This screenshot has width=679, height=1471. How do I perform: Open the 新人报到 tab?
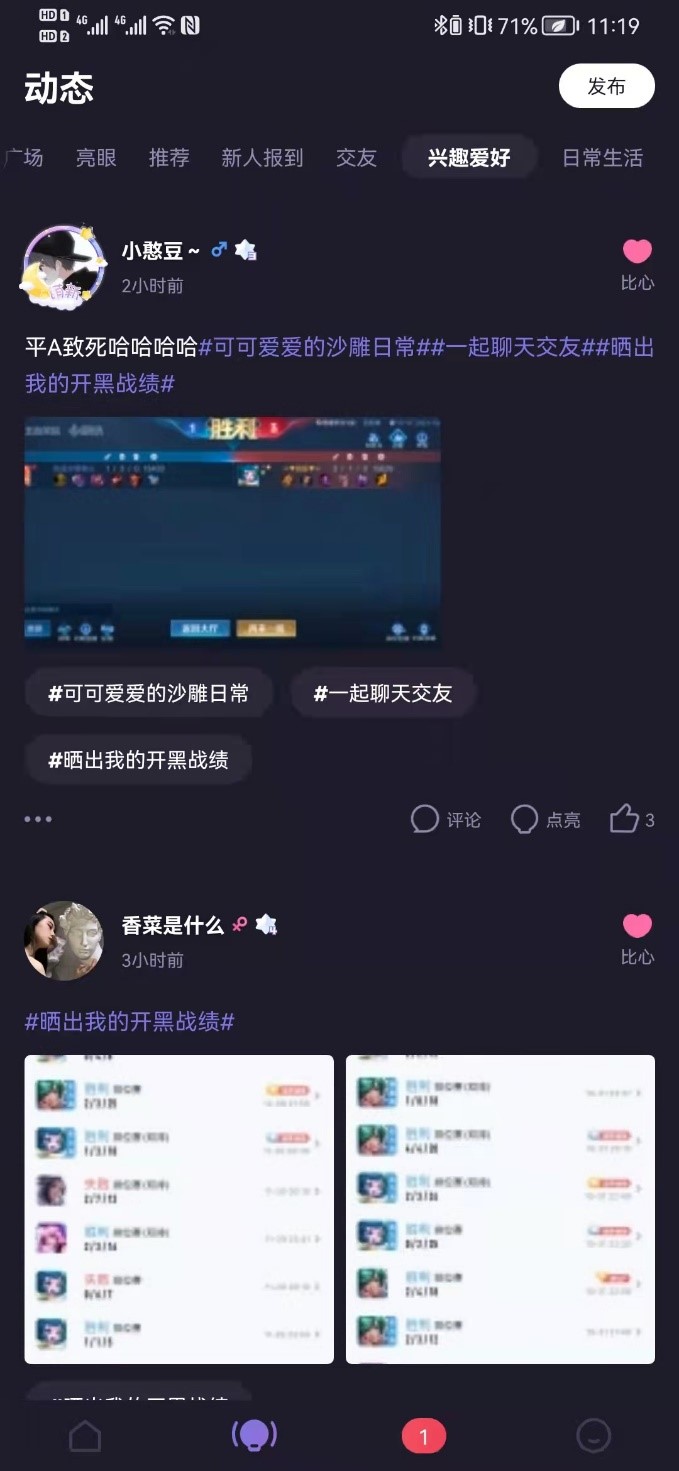pos(262,158)
